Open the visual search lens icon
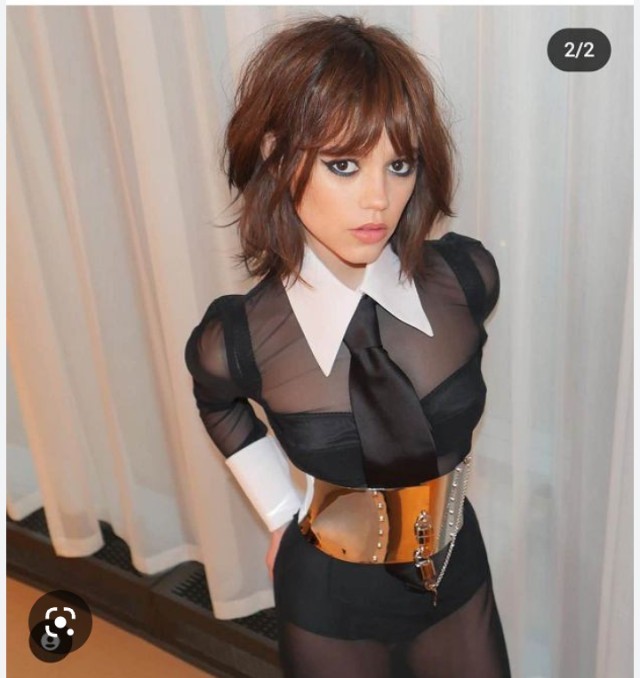The width and height of the screenshot is (640, 678). click(x=59, y=620)
